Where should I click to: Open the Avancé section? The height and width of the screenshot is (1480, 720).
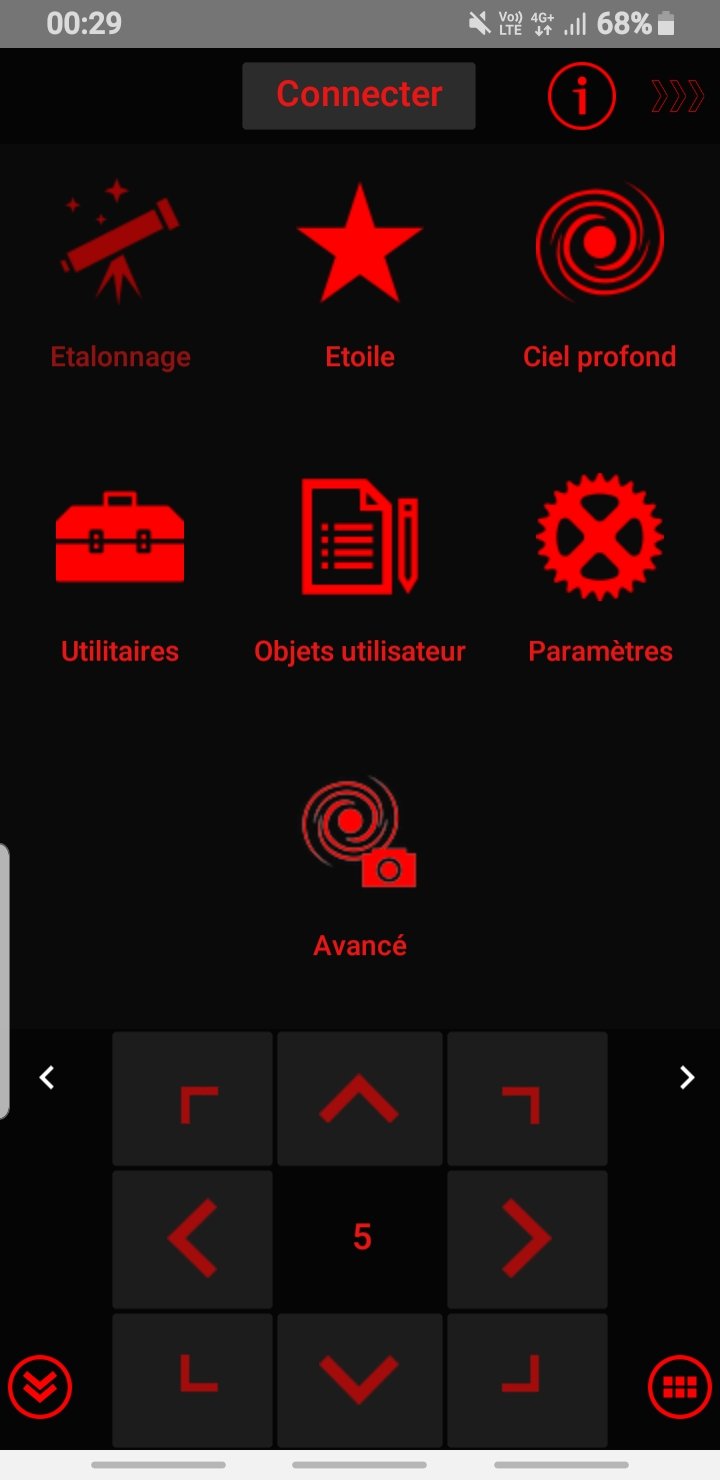[x=360, y=862]
